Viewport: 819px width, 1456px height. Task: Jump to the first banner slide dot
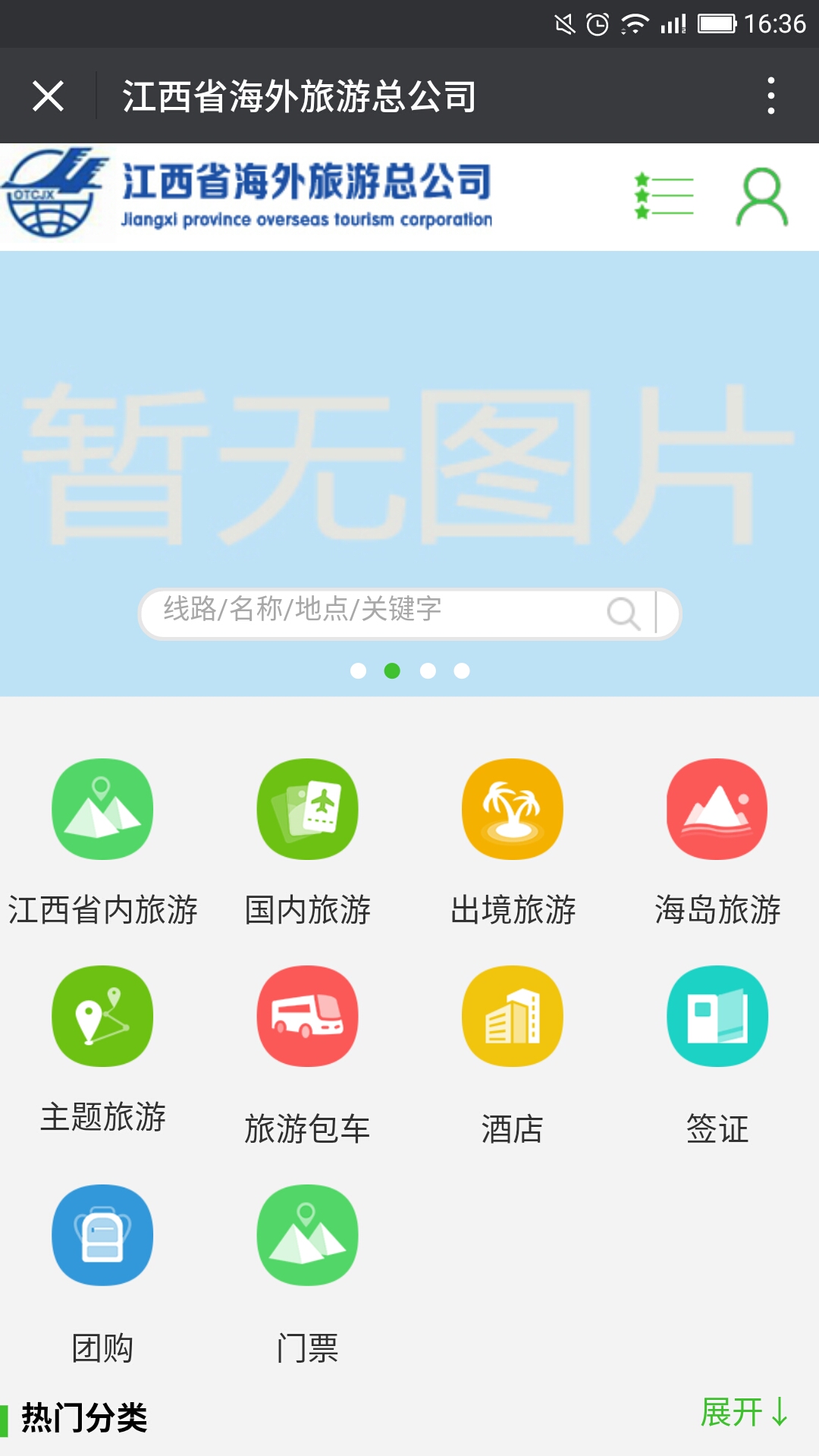(x=359, y=671)
